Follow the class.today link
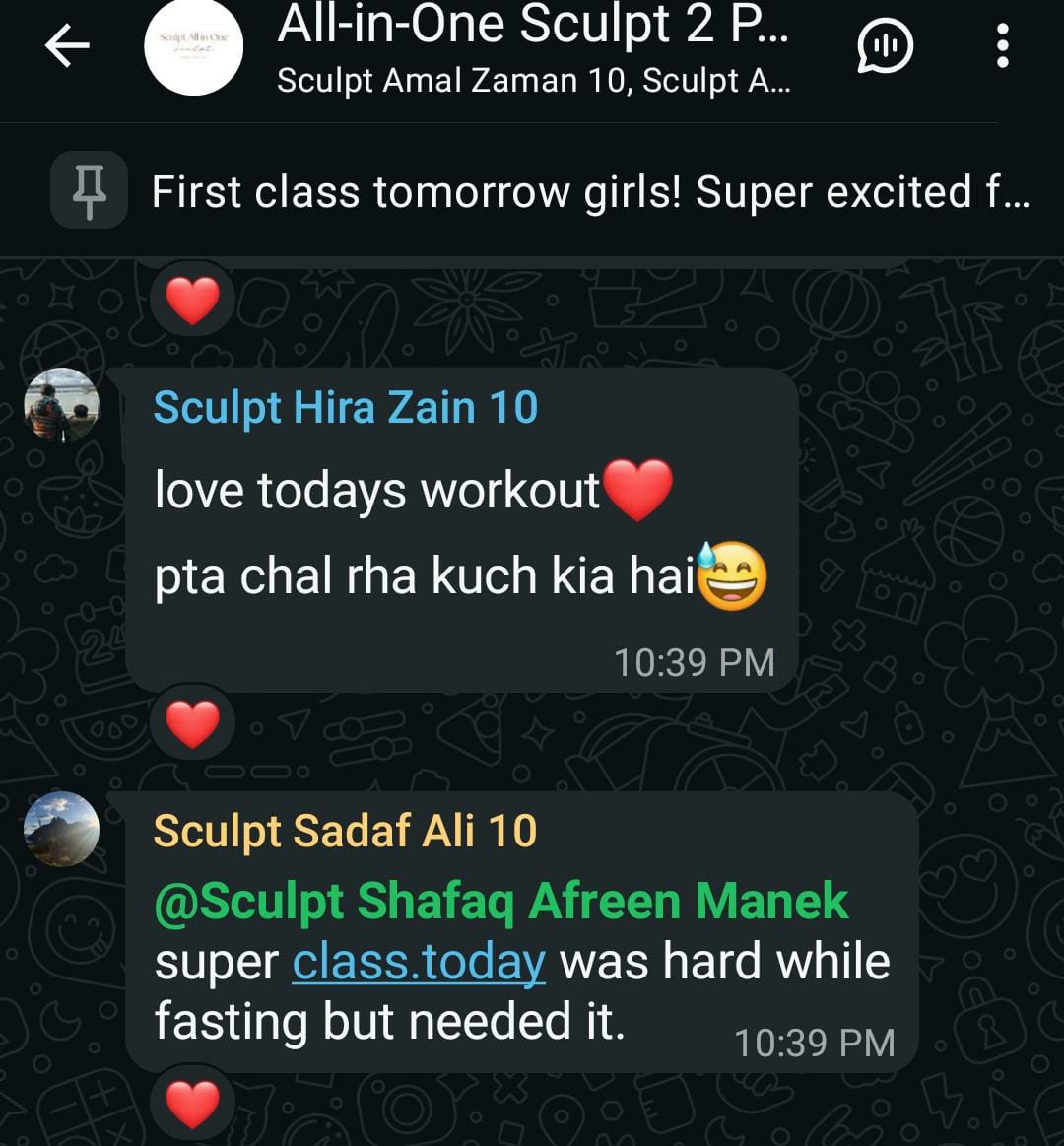Image resolution: width=1064 pixels, height=1146 pixels. point(419,962)
